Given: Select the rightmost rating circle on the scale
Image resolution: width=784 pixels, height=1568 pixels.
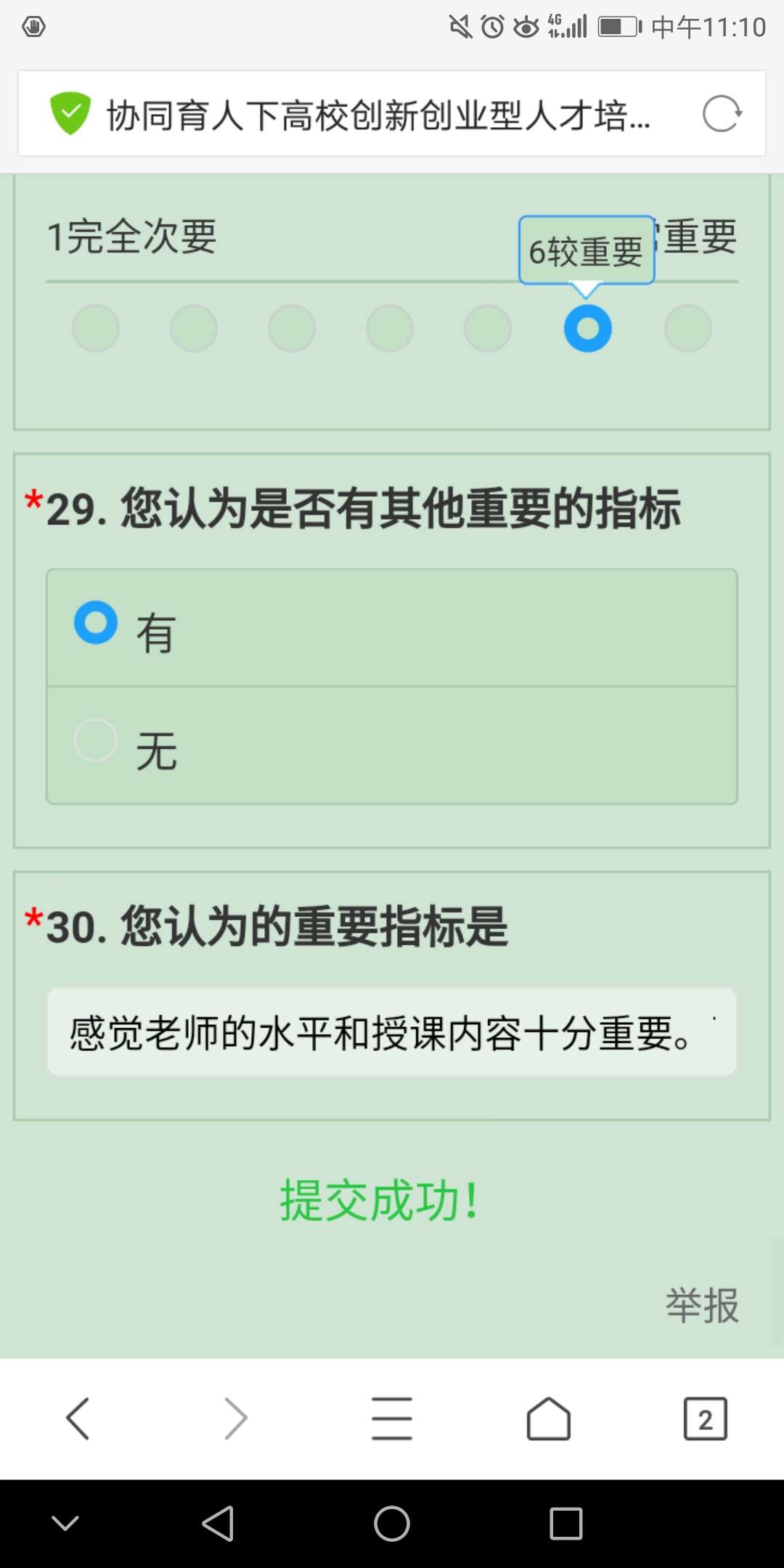Looking at the screenshot, I should click(x=687, y=328).
